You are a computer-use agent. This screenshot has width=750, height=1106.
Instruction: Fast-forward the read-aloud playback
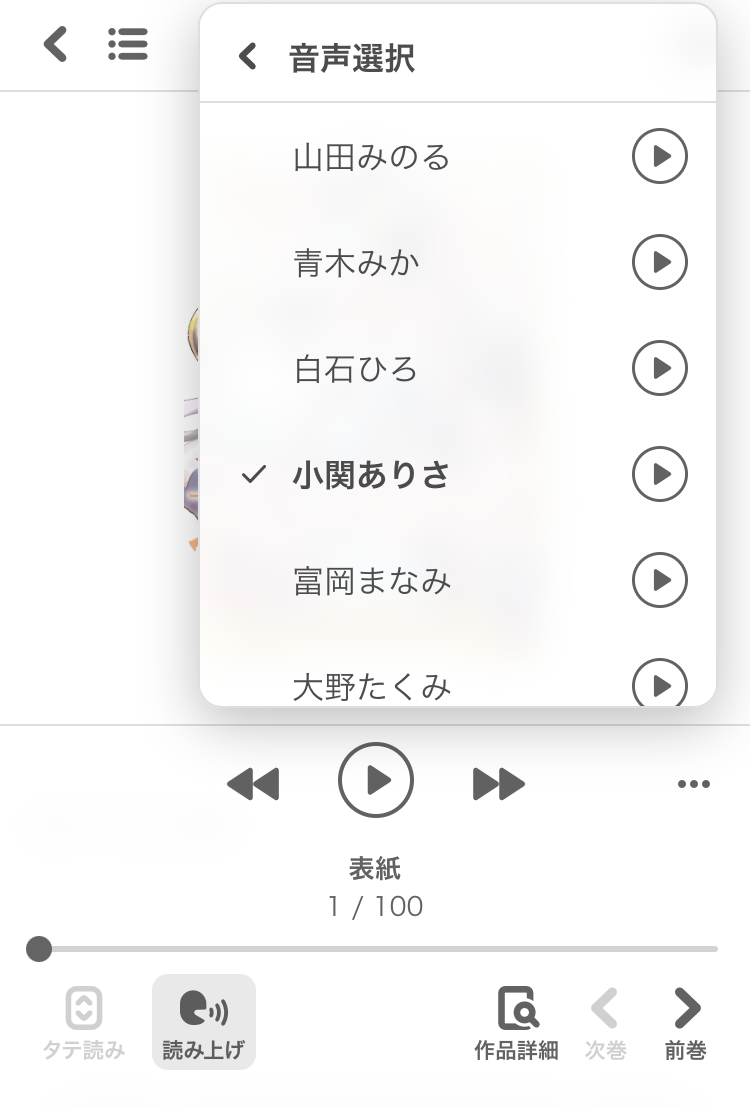[499, 784]
